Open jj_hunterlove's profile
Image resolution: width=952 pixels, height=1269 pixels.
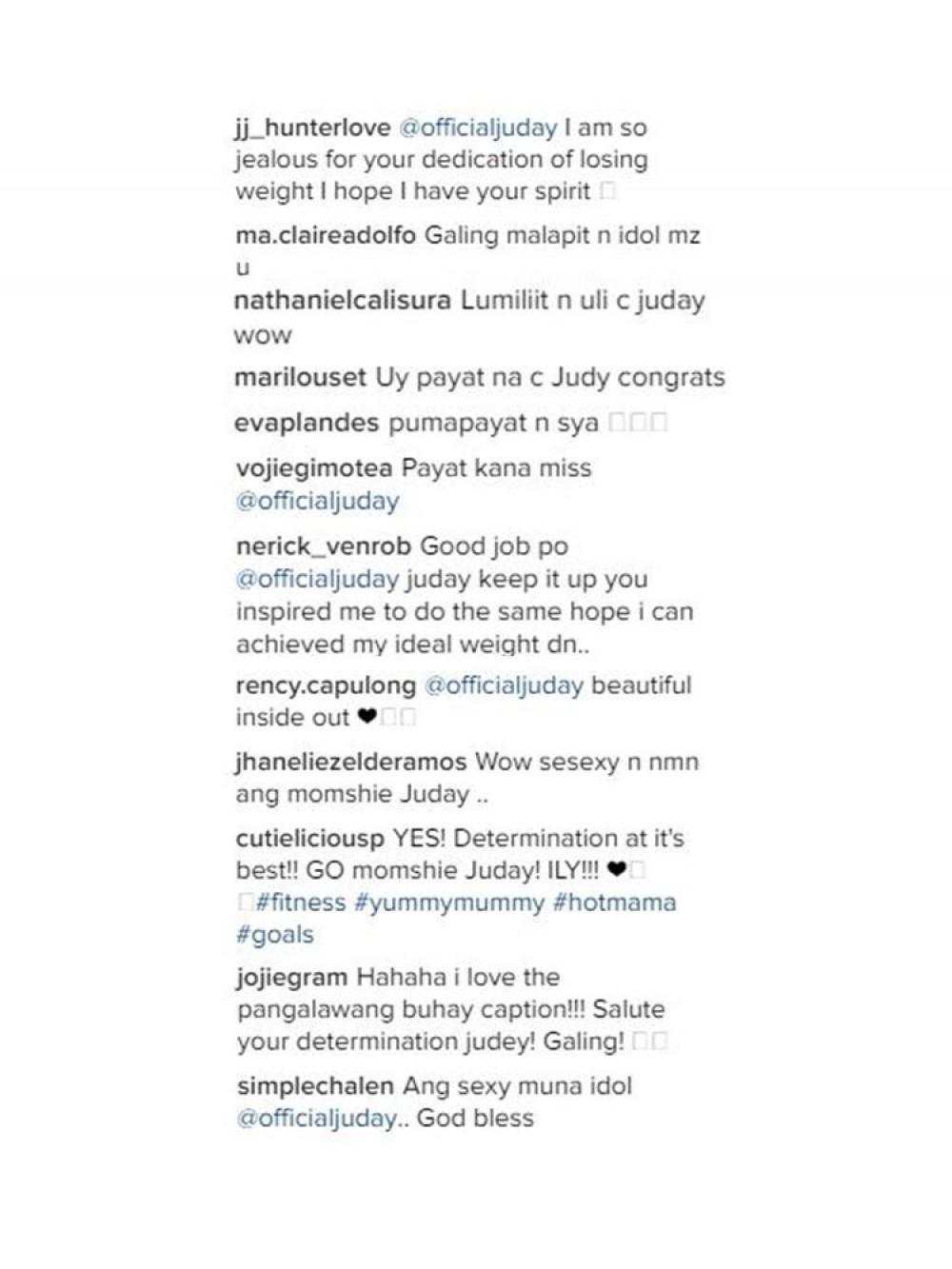click(x=312, y=129)
